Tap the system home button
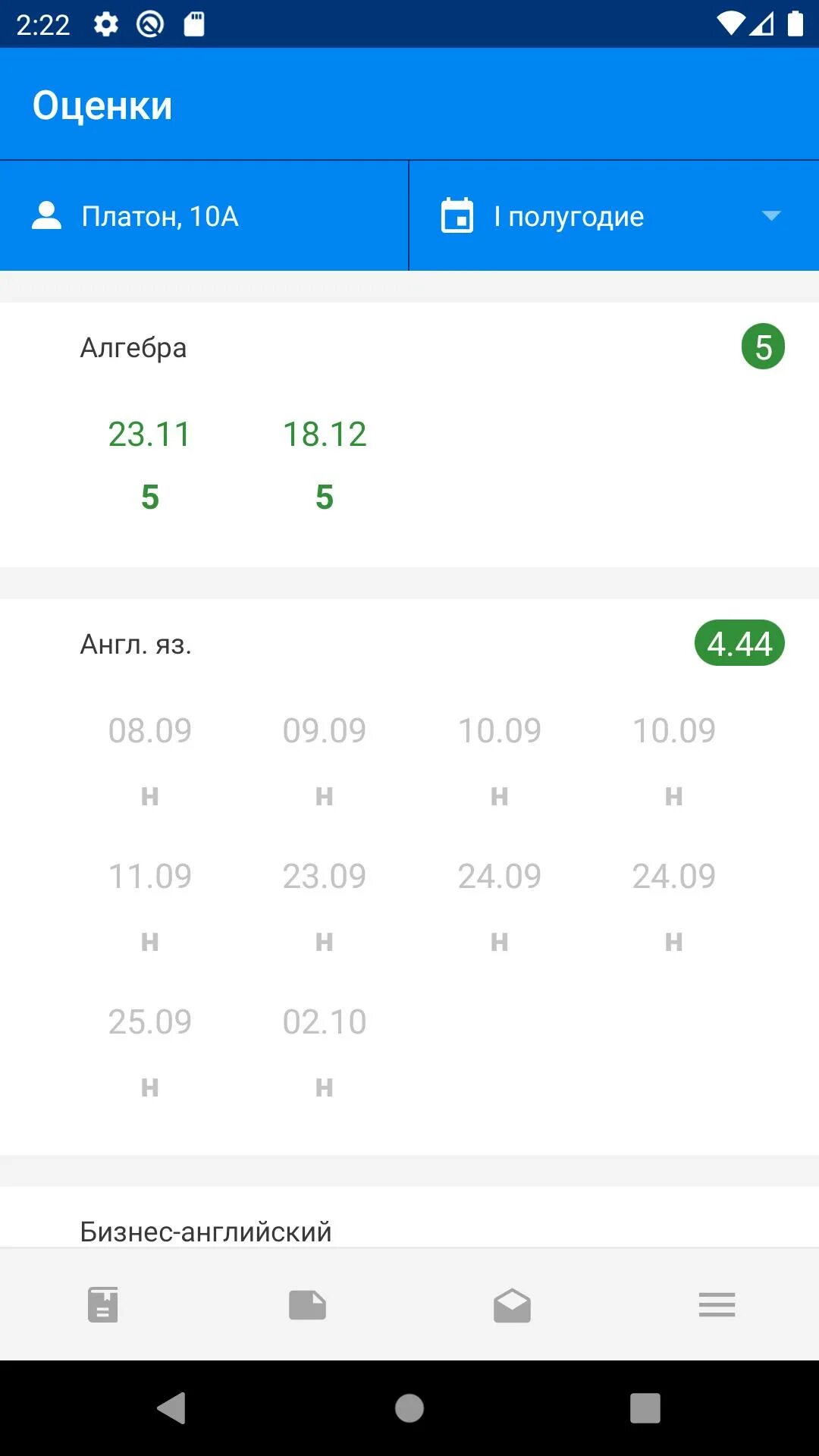The image size is (819, 1456). point(409,1408)
